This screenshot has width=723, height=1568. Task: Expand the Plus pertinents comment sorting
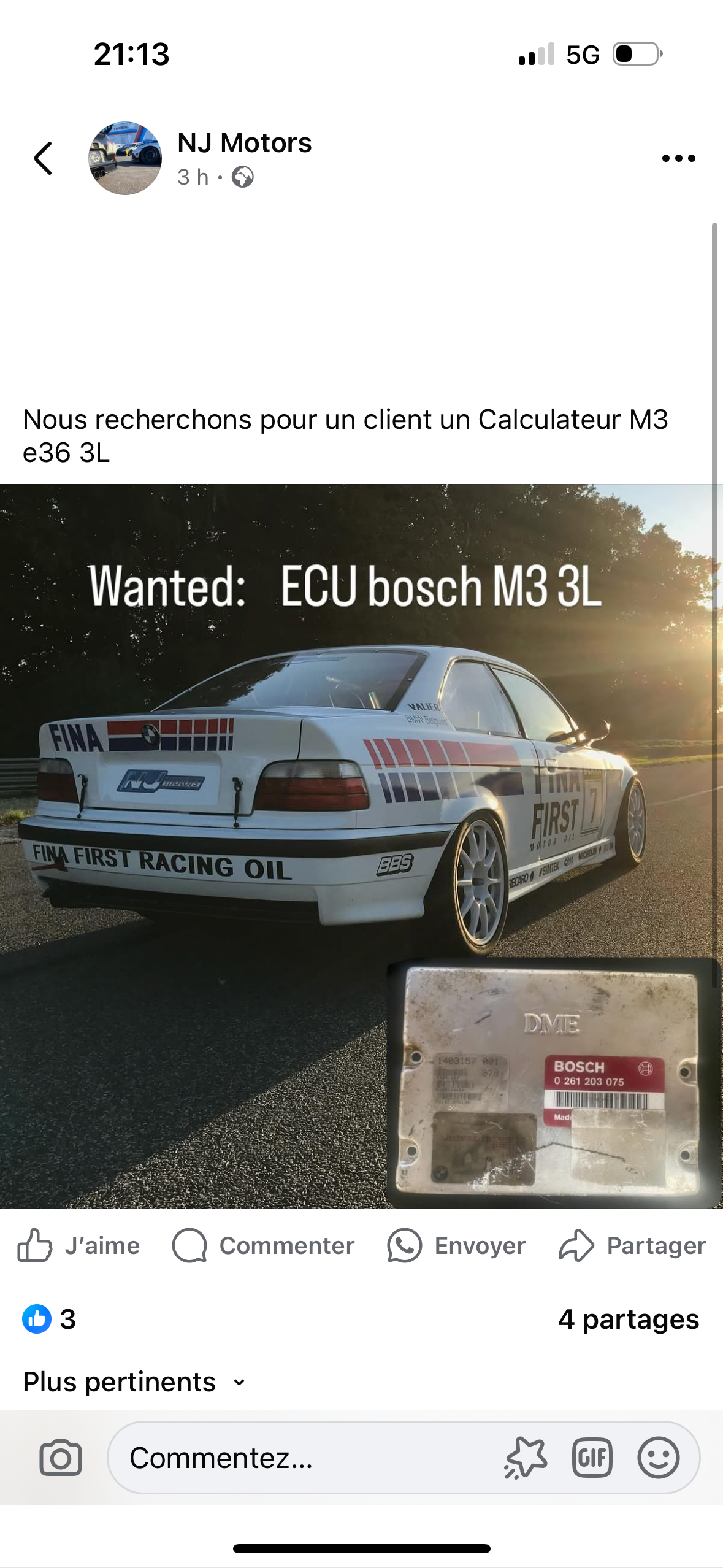[134, 1382]
